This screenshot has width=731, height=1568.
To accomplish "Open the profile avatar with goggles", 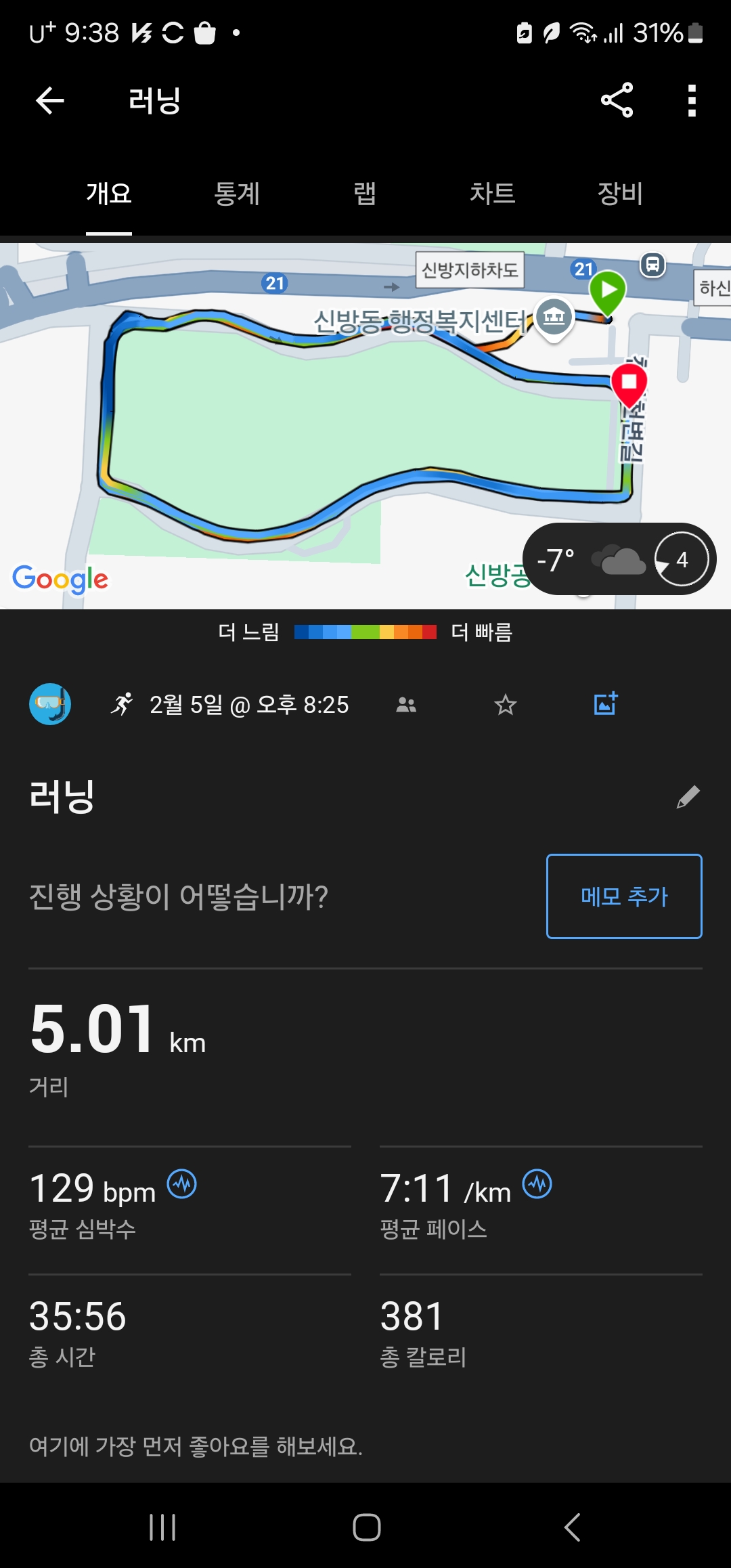I will coord(50,704).
